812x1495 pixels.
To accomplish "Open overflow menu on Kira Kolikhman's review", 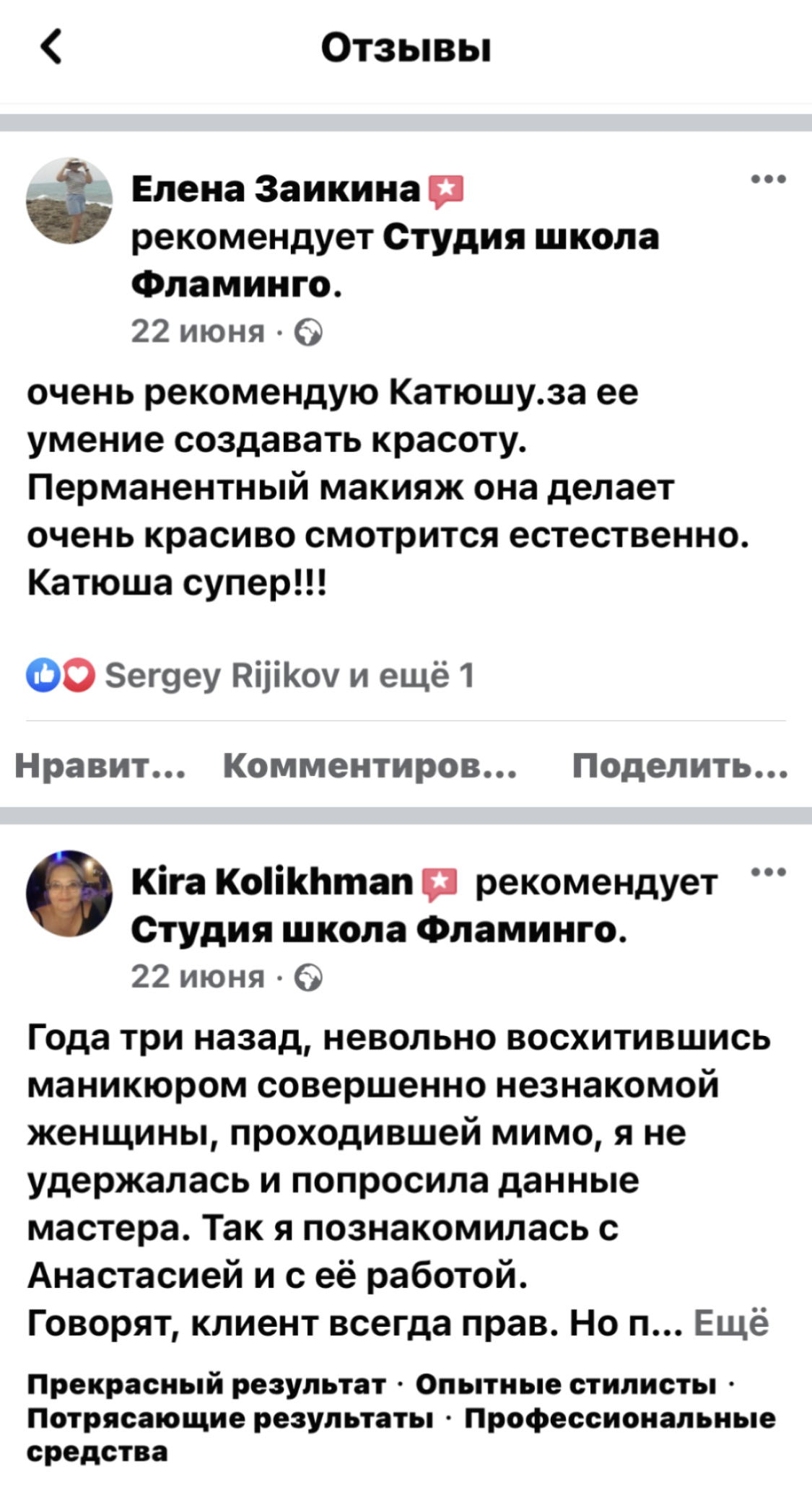I will point(768,872).
